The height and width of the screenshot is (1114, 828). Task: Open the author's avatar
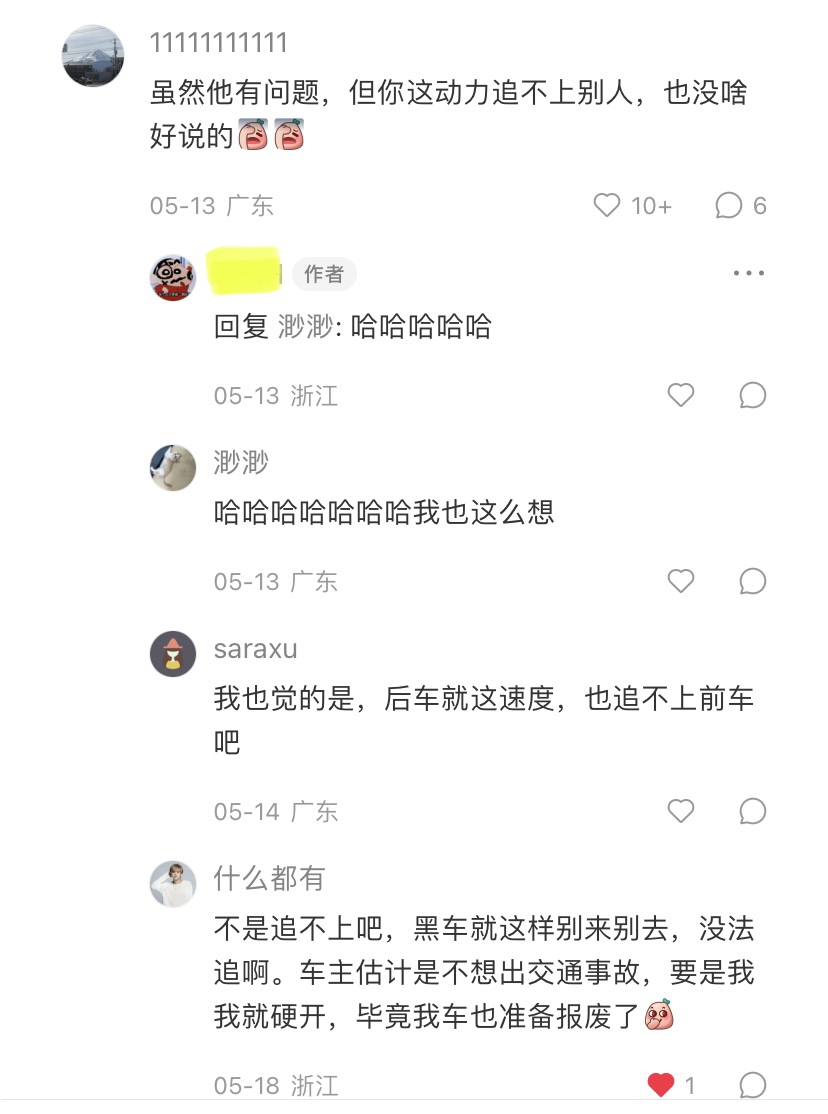(173, 276)
